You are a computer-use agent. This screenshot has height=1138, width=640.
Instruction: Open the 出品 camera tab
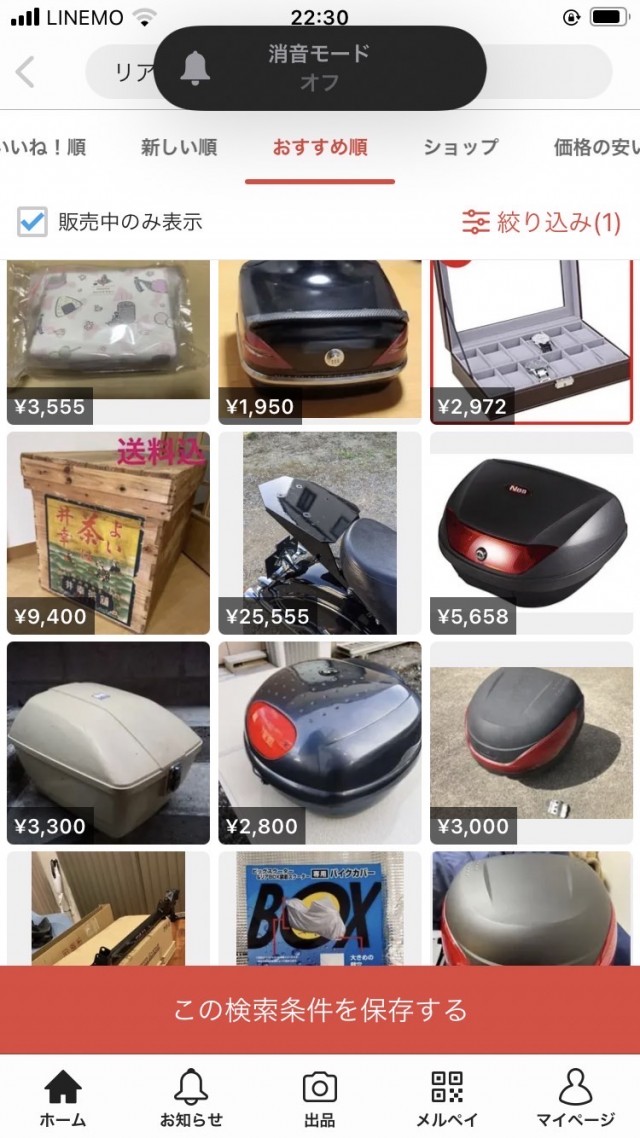click(x=319, y=1098)
